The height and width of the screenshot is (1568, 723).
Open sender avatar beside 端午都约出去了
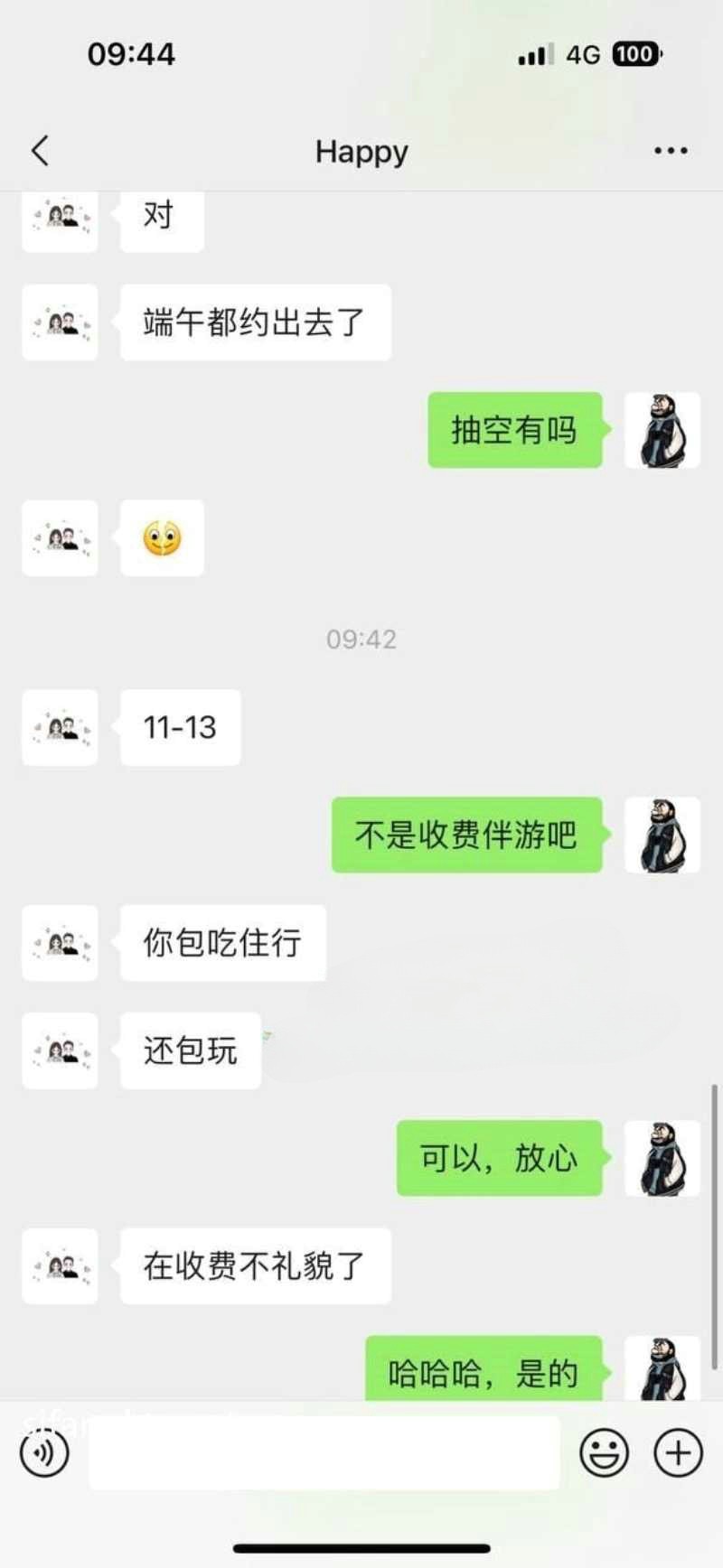pyautogui.click(x=60, y=322)
